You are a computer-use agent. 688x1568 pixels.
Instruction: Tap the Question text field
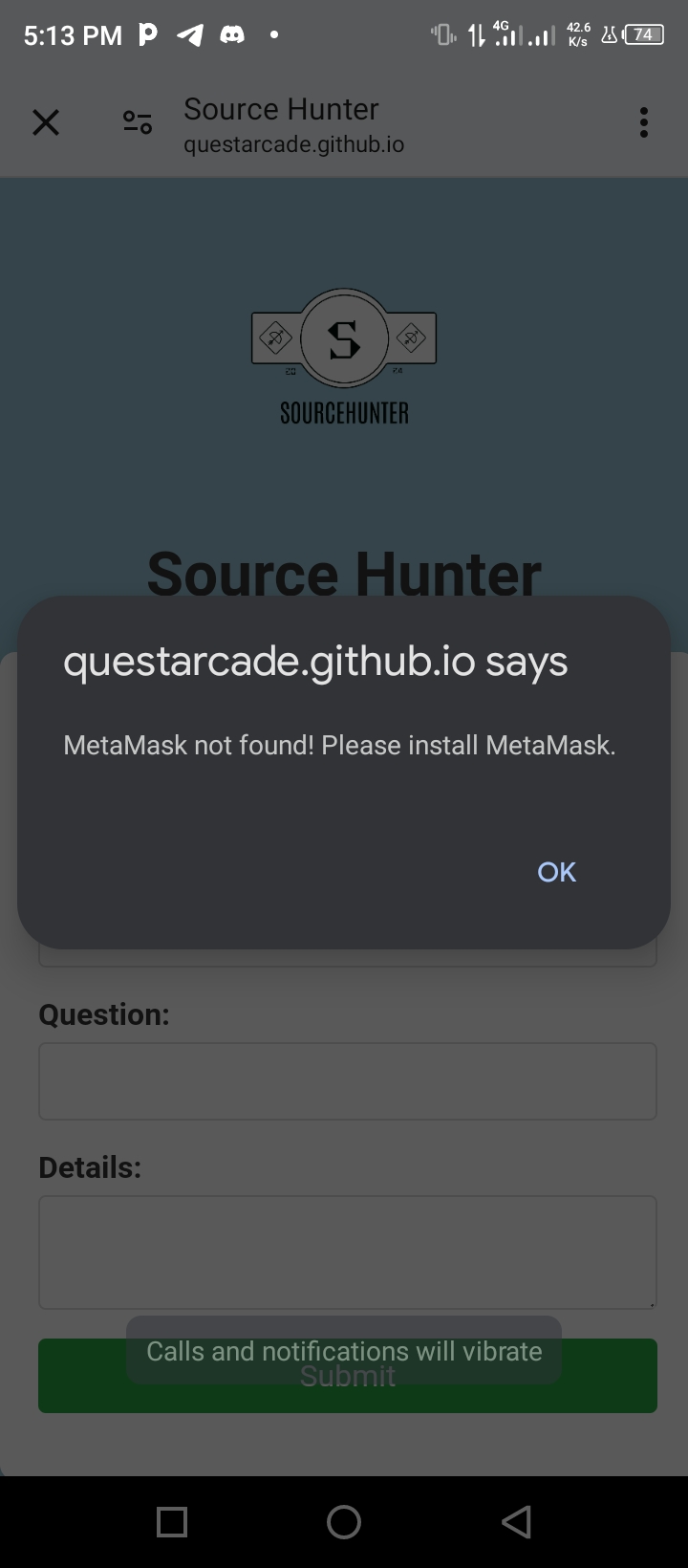pyautogui.click(x=348, y=1081)
